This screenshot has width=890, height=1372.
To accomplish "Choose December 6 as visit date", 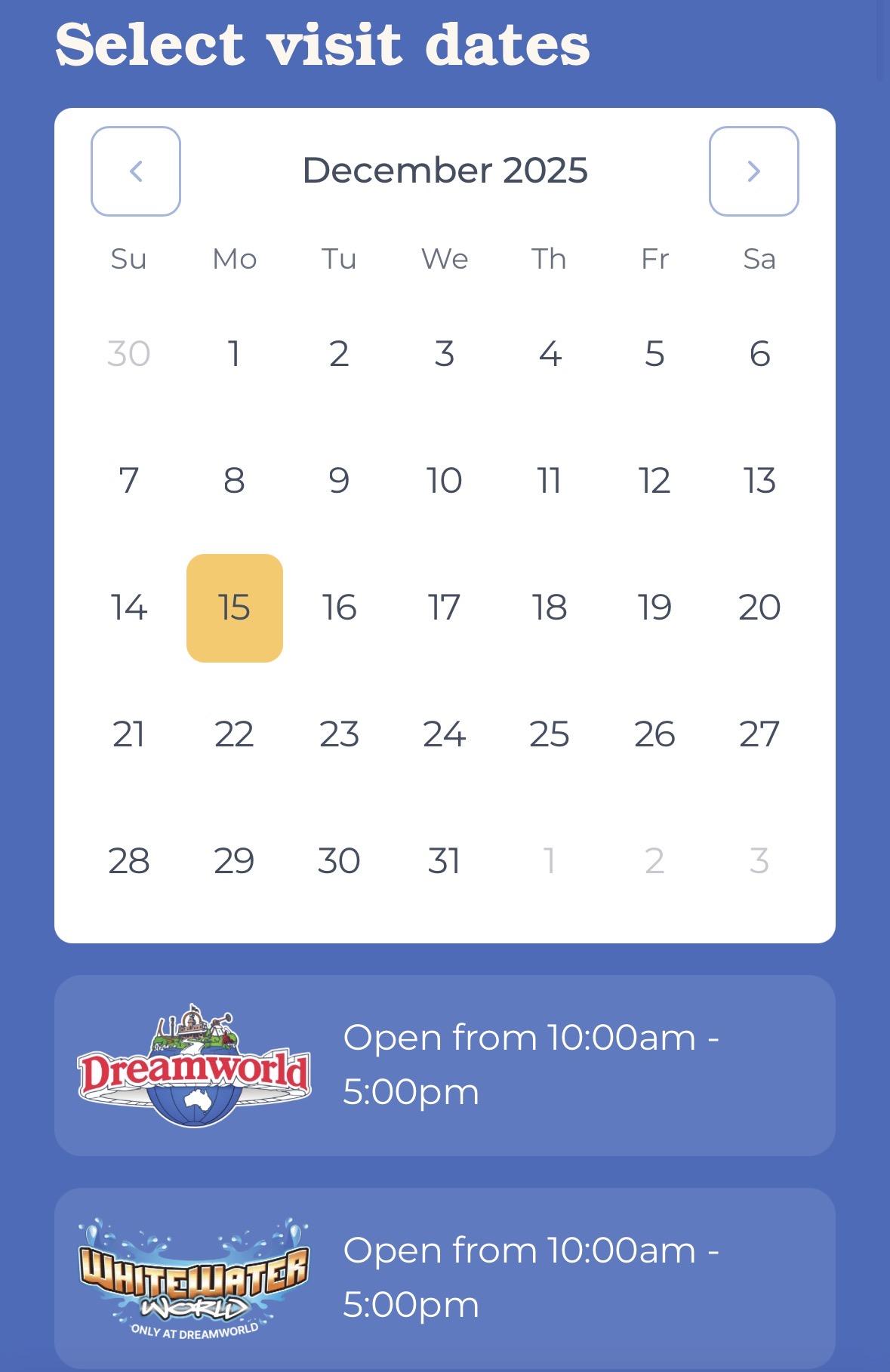I will 759,353.
